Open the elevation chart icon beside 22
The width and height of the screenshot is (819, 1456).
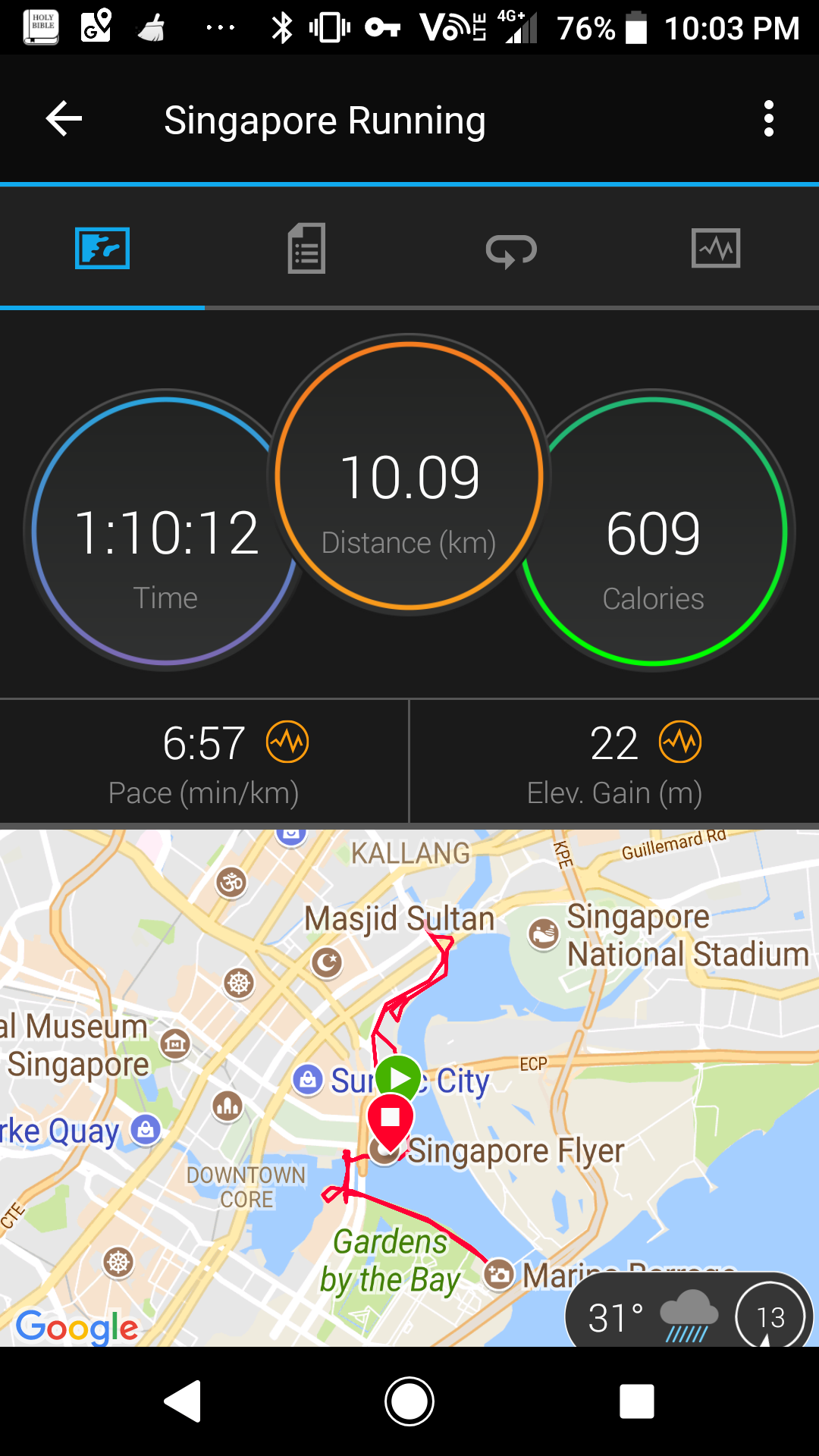click(680, 742)
